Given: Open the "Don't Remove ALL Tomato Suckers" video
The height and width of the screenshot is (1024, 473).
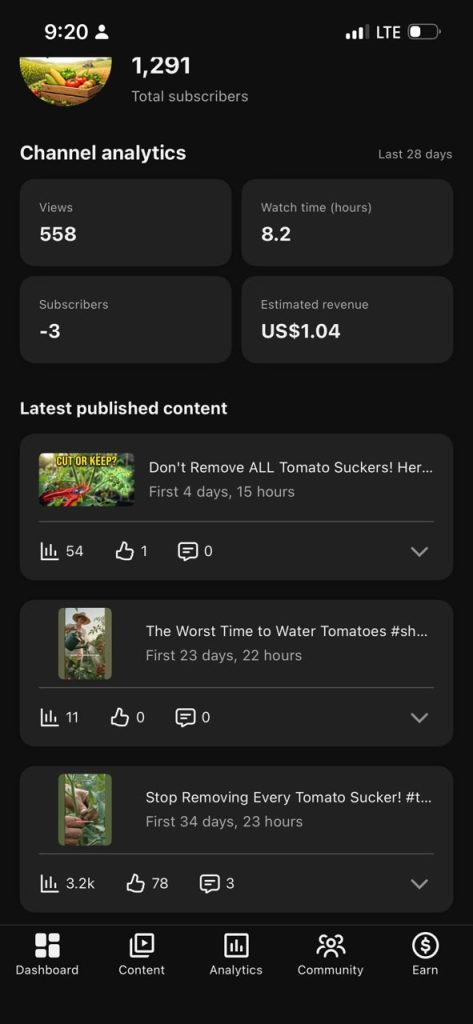Looking at the screenshot, I should pos(236,479).
